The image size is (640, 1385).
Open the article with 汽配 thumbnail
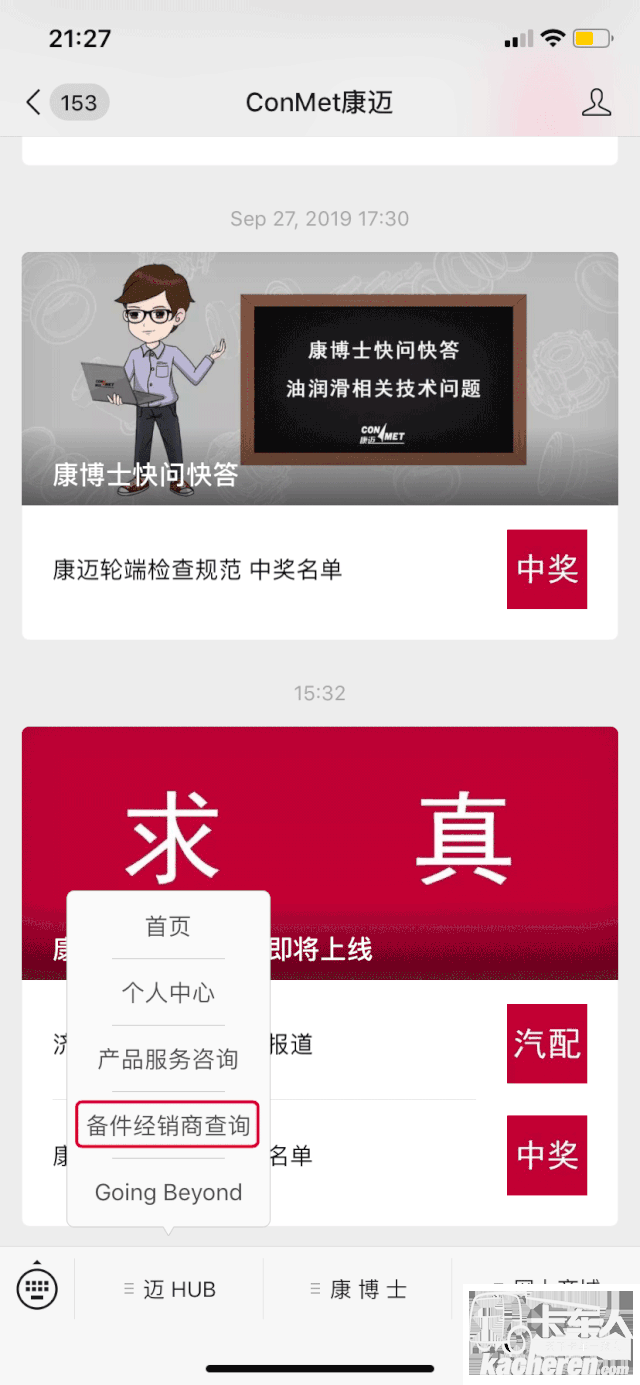coord(546,1044)
